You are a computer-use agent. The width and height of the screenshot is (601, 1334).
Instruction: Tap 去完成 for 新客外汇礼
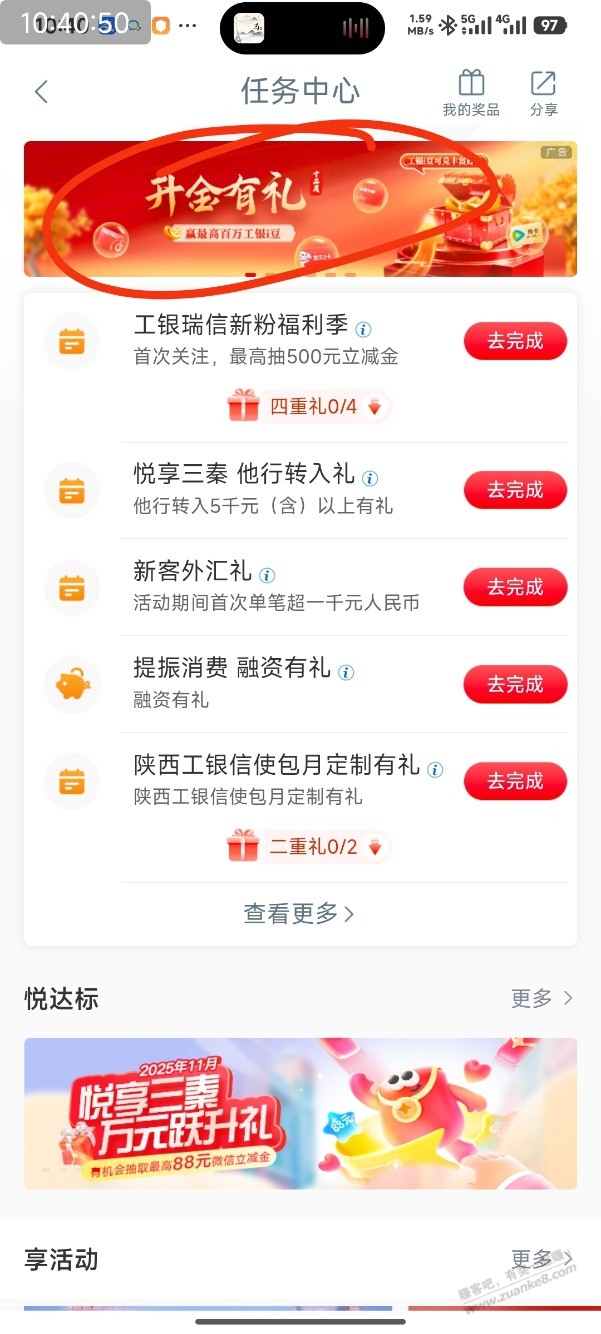[515, 587]
